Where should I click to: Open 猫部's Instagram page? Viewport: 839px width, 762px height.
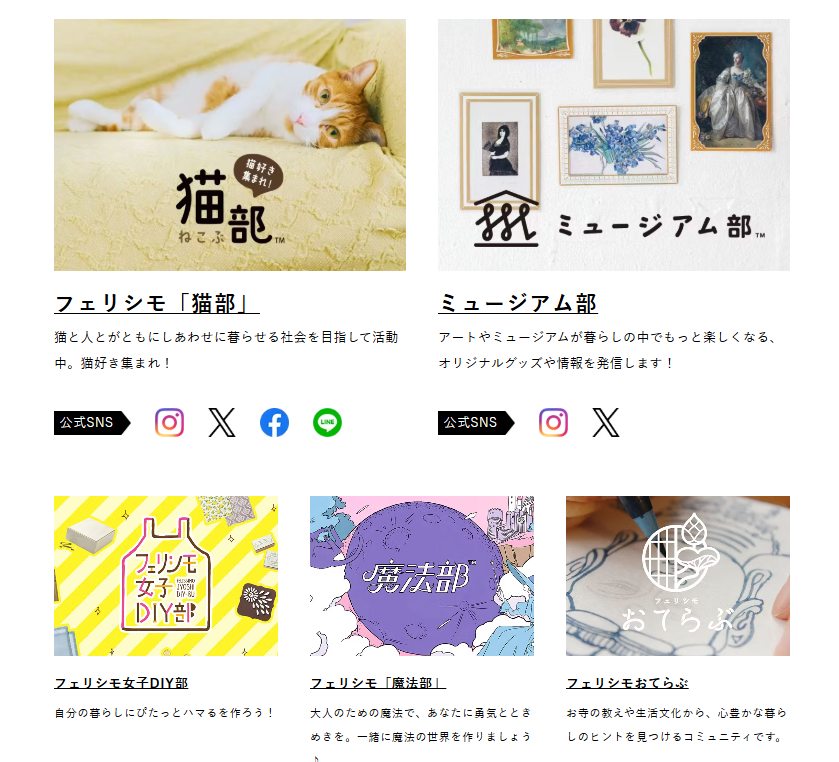click(x=170, y=423)
